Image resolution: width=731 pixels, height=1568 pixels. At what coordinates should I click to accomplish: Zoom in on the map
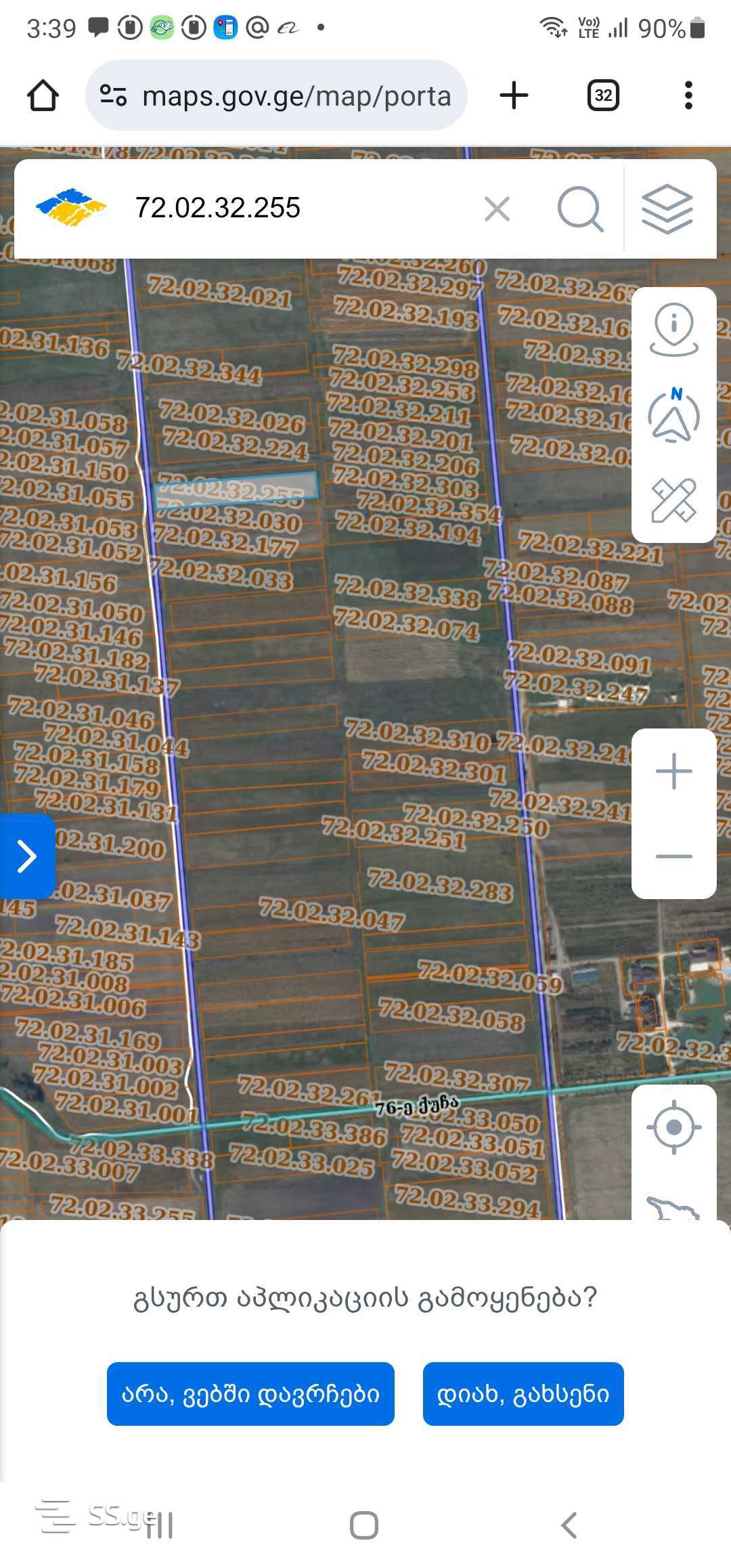coord(673,771)
